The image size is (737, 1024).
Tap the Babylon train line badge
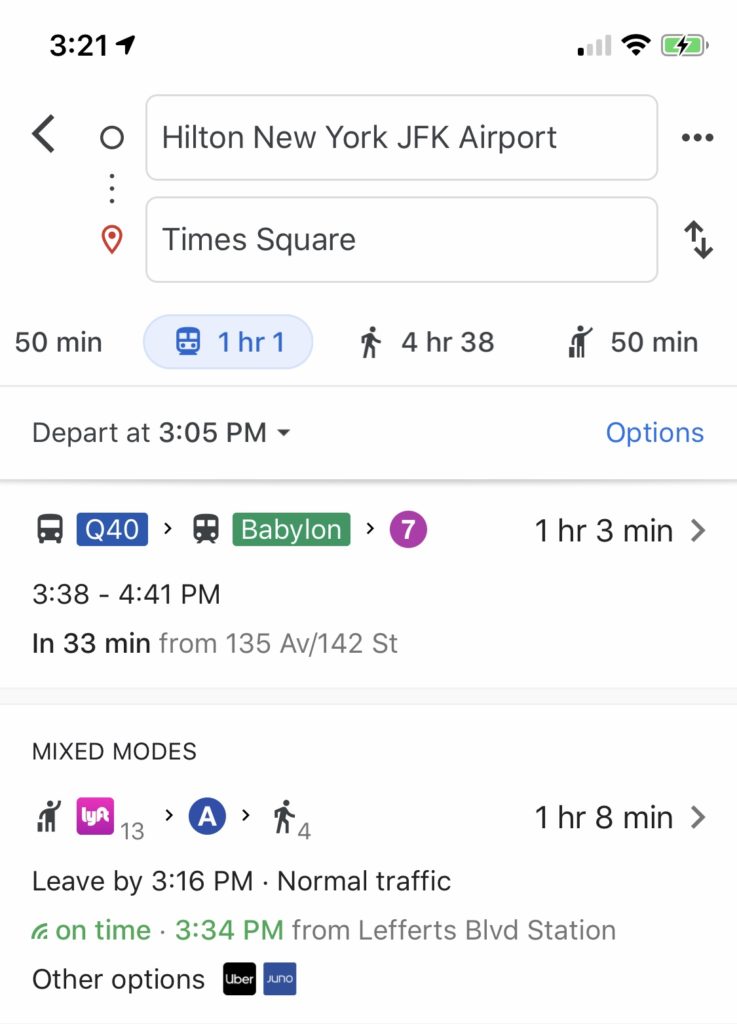tap(291, 530)
